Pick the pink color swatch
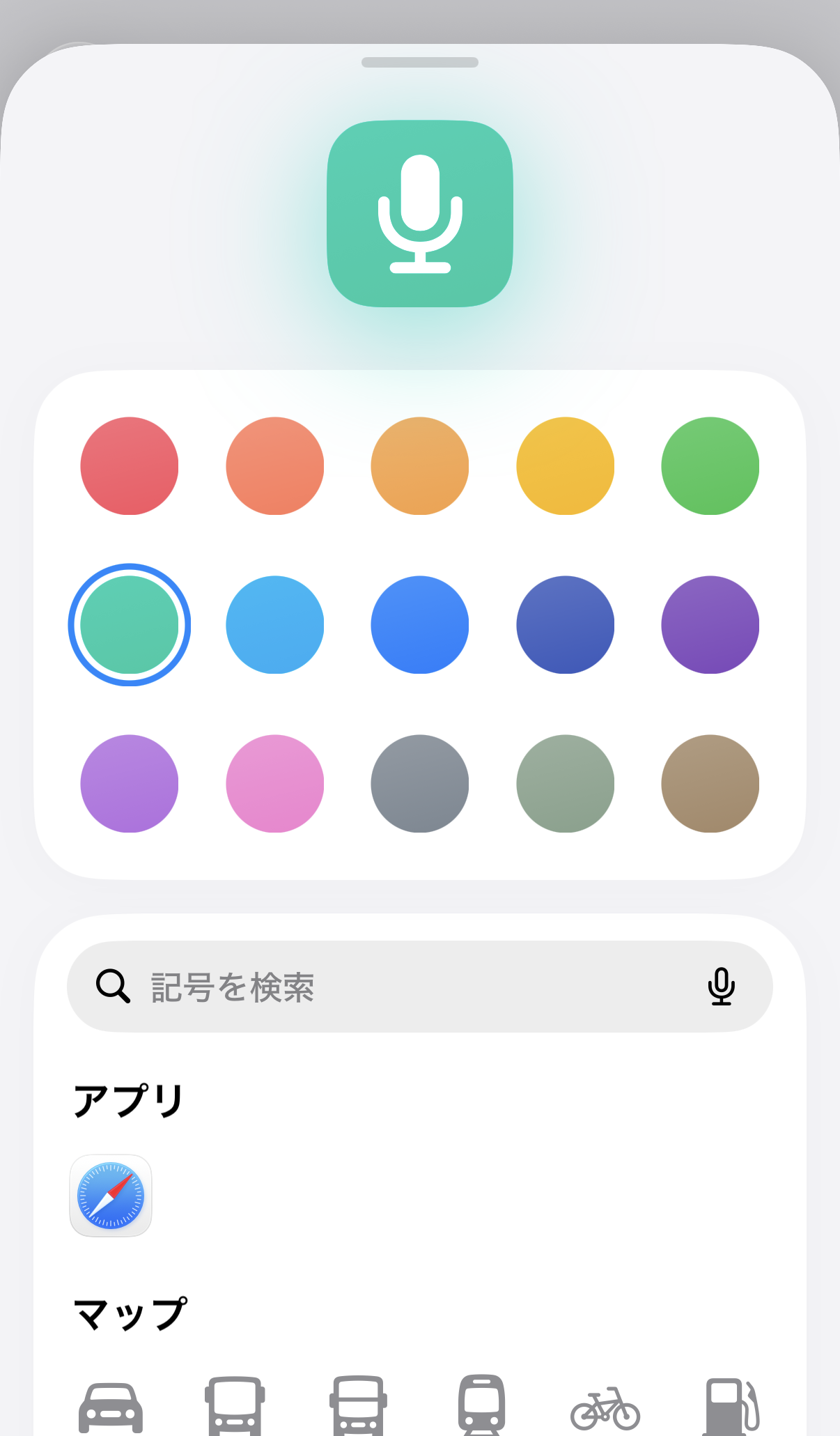 [x=275, y=784]
